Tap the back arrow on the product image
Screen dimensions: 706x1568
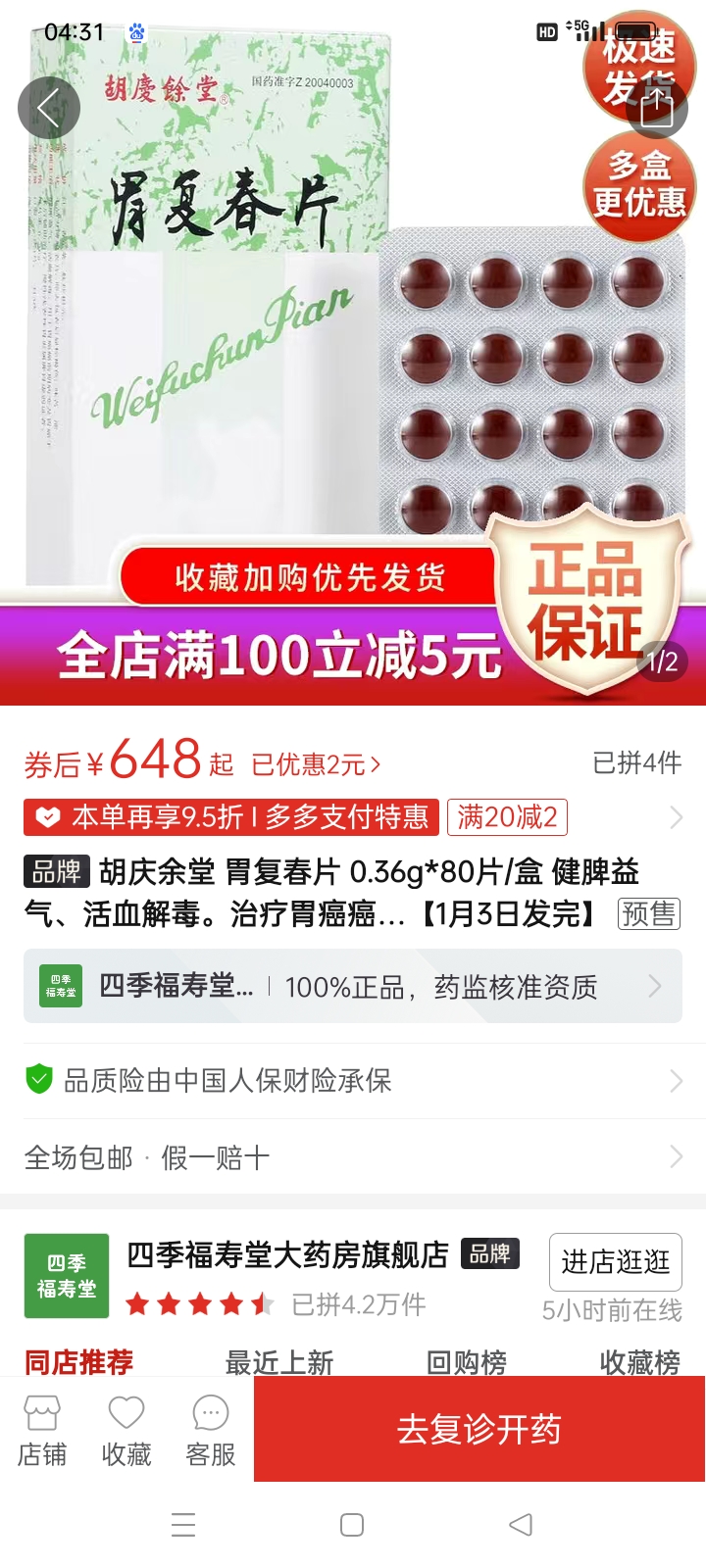pos(48,108)
